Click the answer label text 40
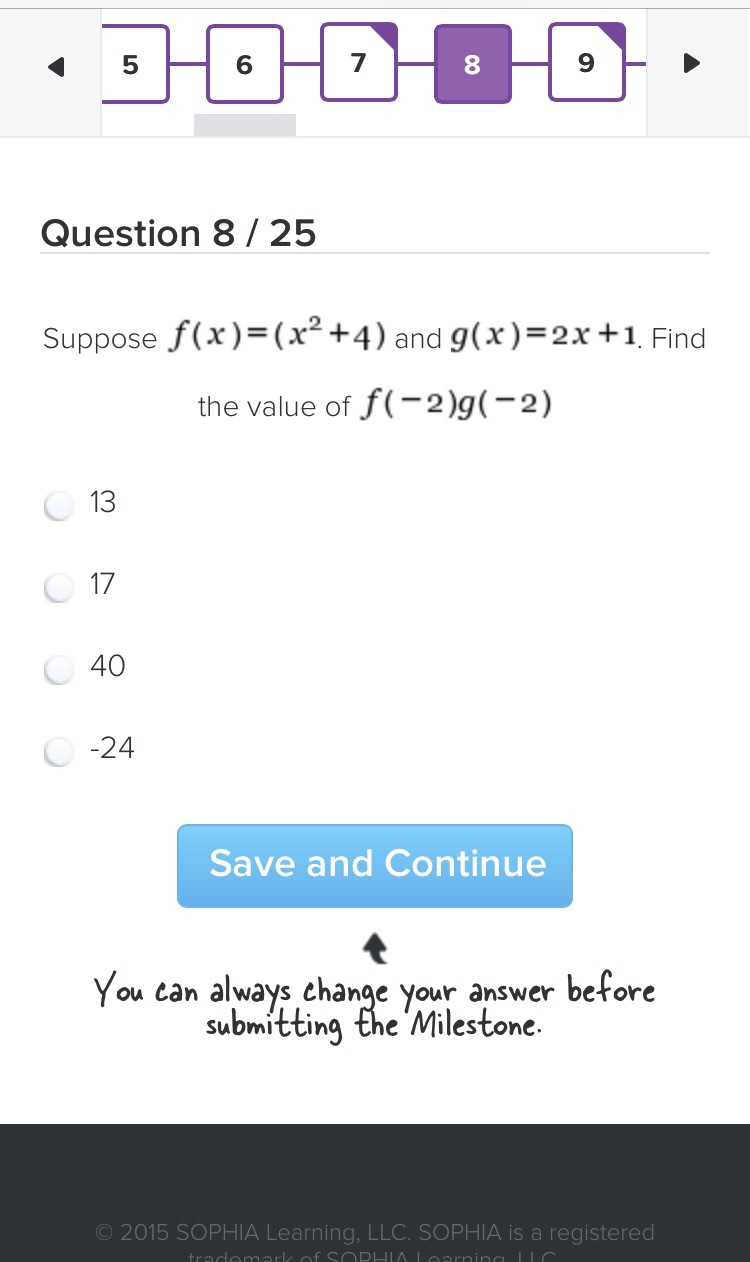 point(107,666)
